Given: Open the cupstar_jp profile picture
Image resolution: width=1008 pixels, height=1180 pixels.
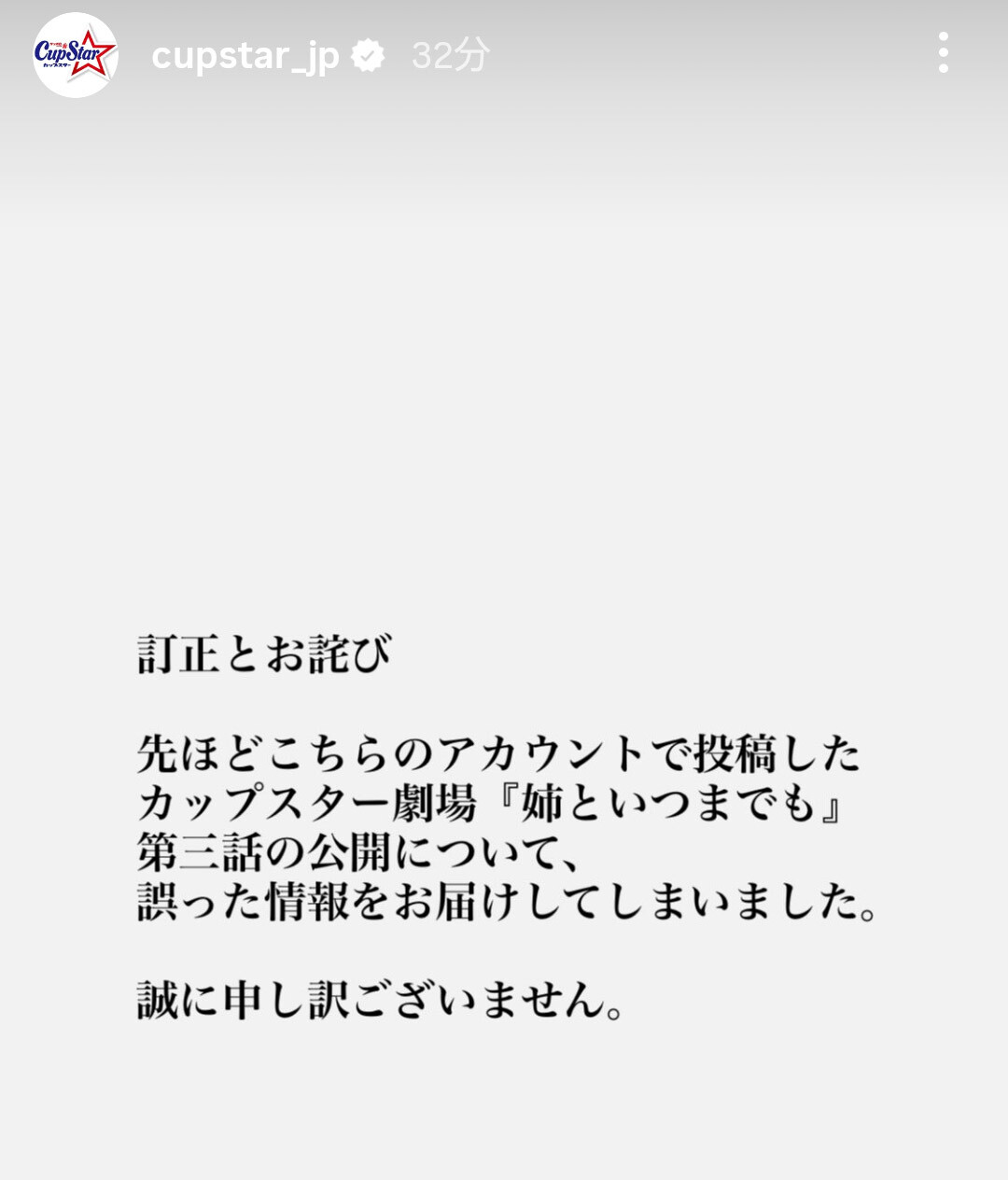Looking at the screenshot, I should coord(76,55).
